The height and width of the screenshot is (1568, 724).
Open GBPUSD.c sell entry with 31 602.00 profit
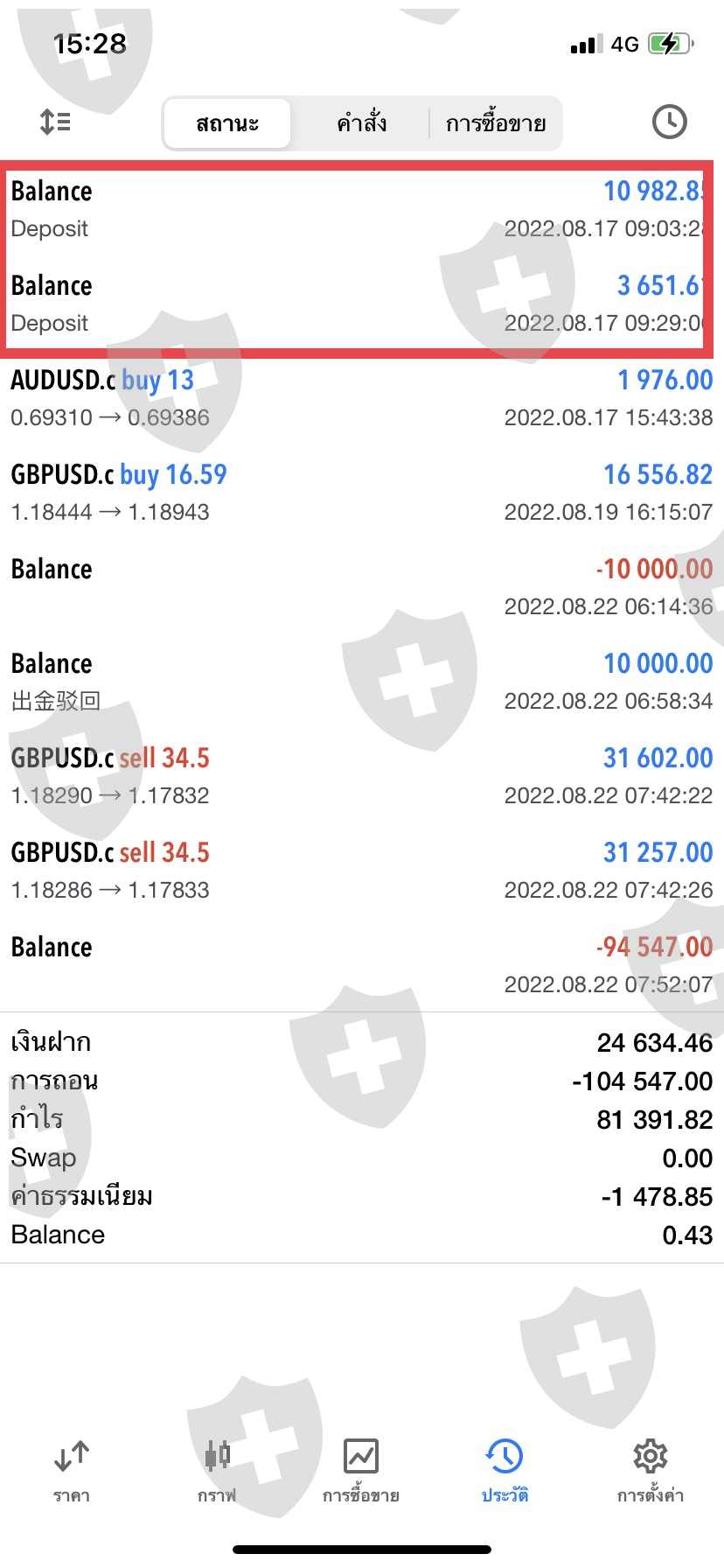(x=361, y=775)
